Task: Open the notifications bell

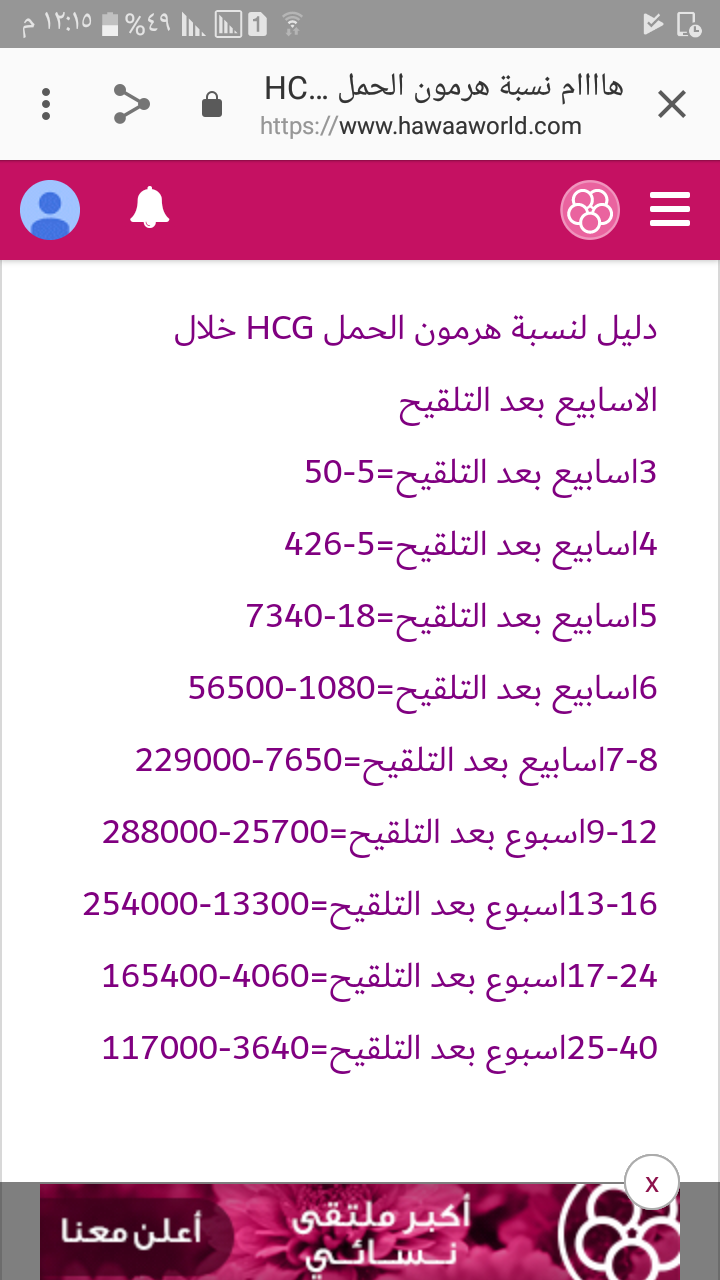Action: 150,208
